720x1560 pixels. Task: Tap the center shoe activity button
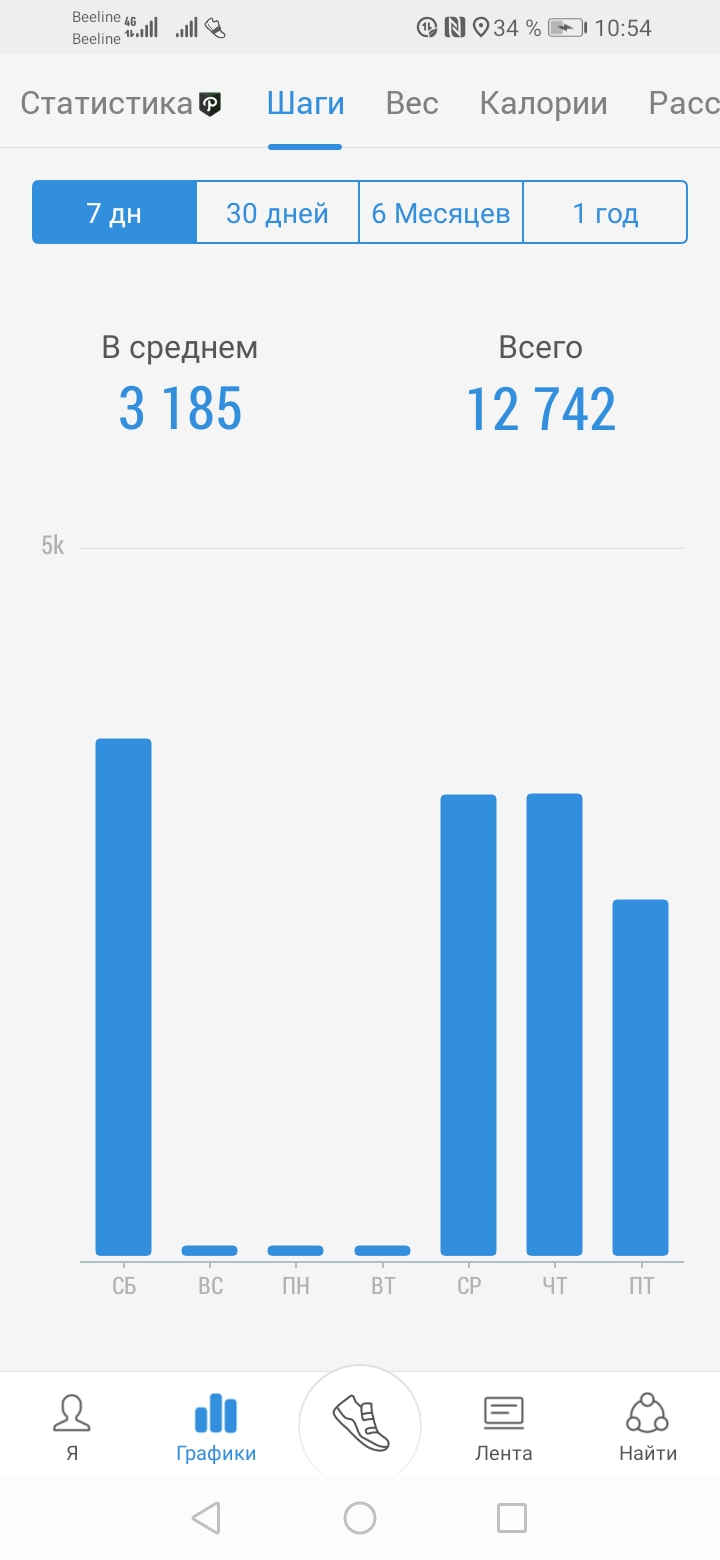[x=360, y=1424]
